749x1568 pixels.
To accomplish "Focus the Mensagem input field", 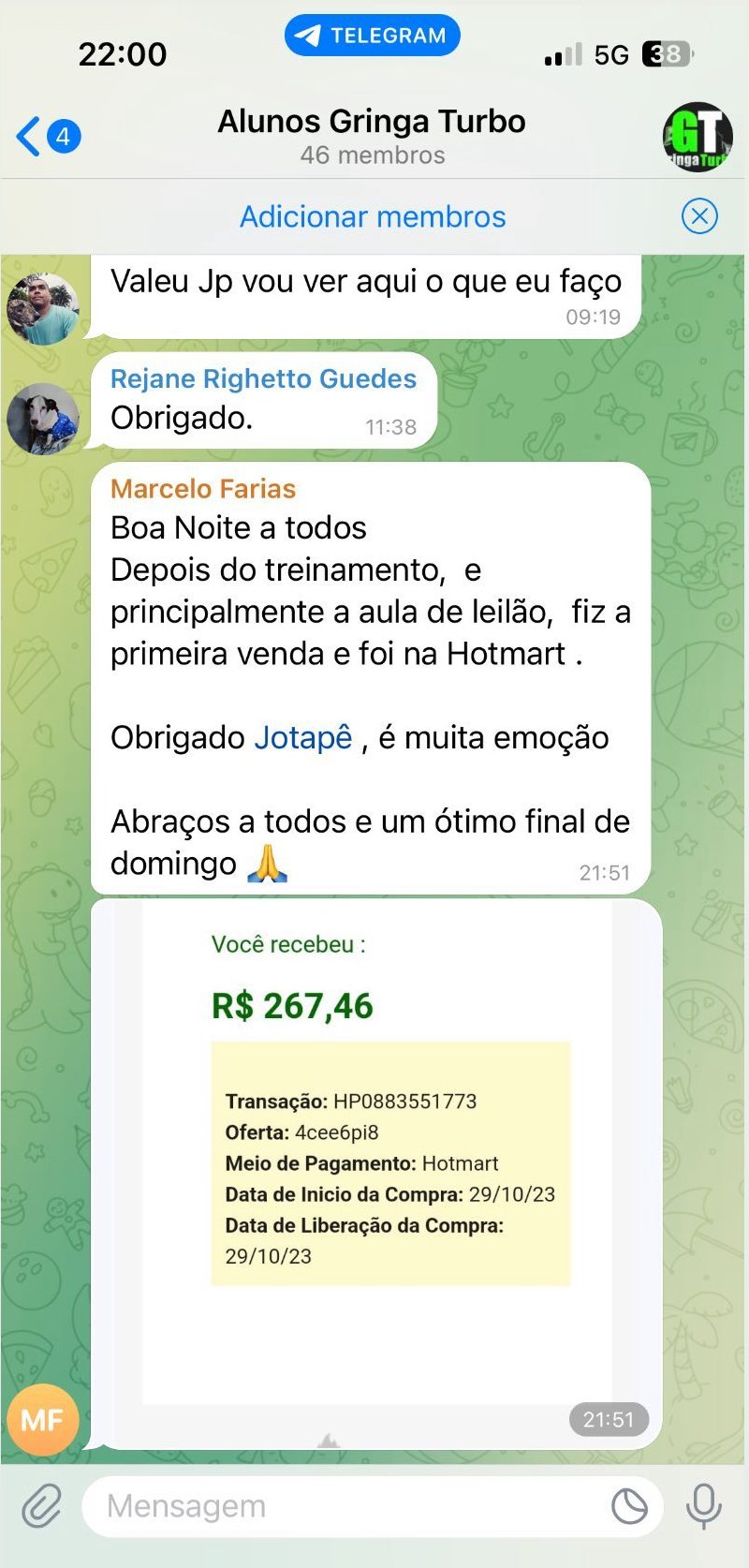I will pos(337,1506).
